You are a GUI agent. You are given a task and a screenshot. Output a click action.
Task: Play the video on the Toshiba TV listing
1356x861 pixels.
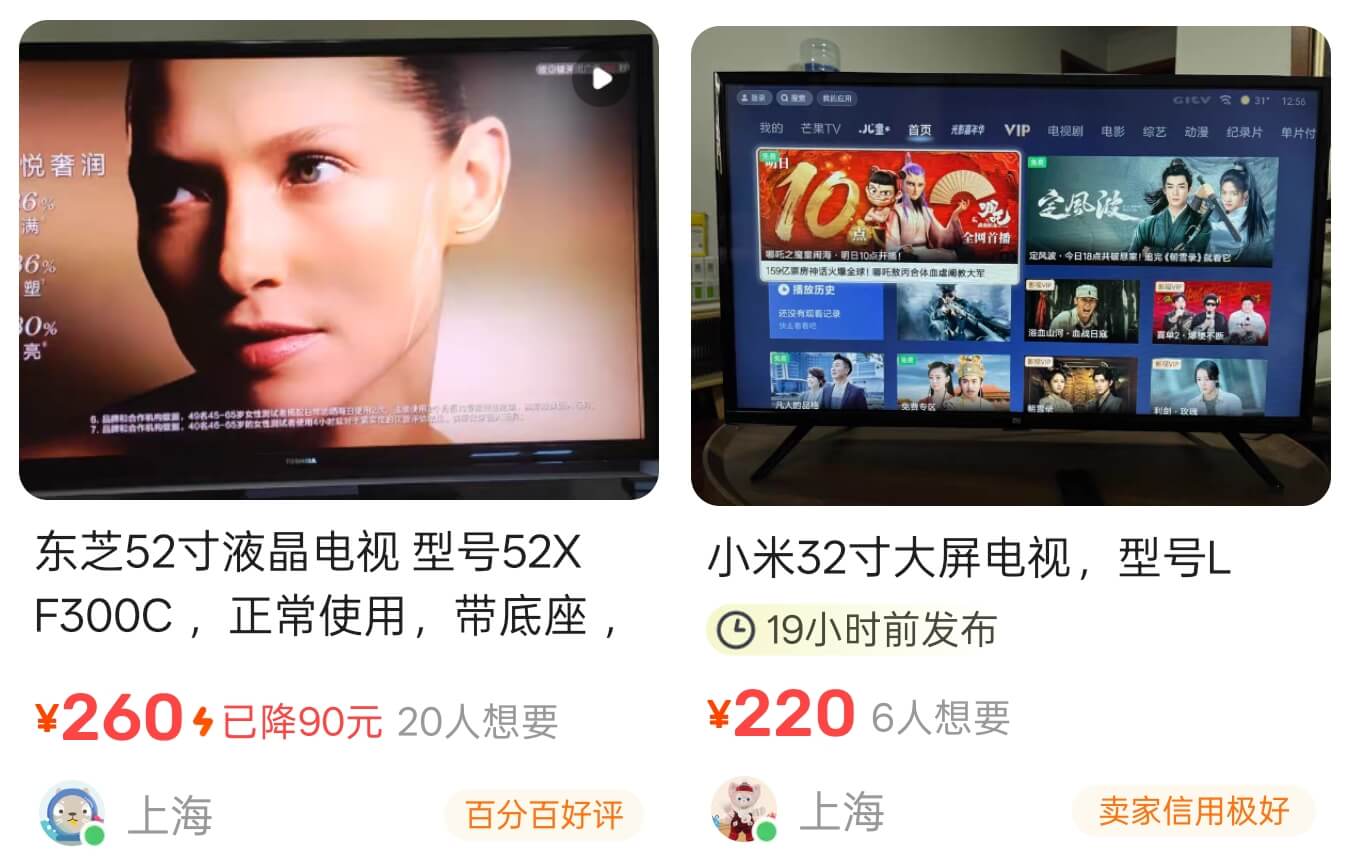click(x=601, y=78)
